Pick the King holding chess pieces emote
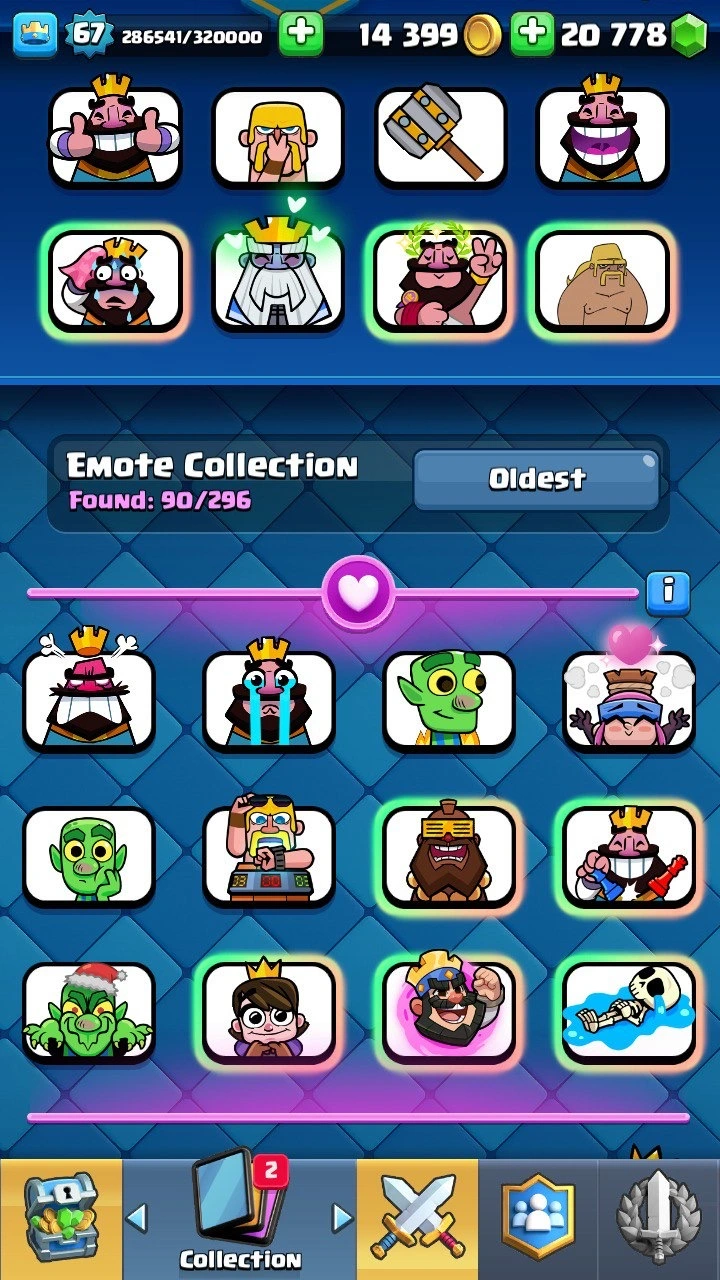The image size is (720, 1280). coord(628,855)
